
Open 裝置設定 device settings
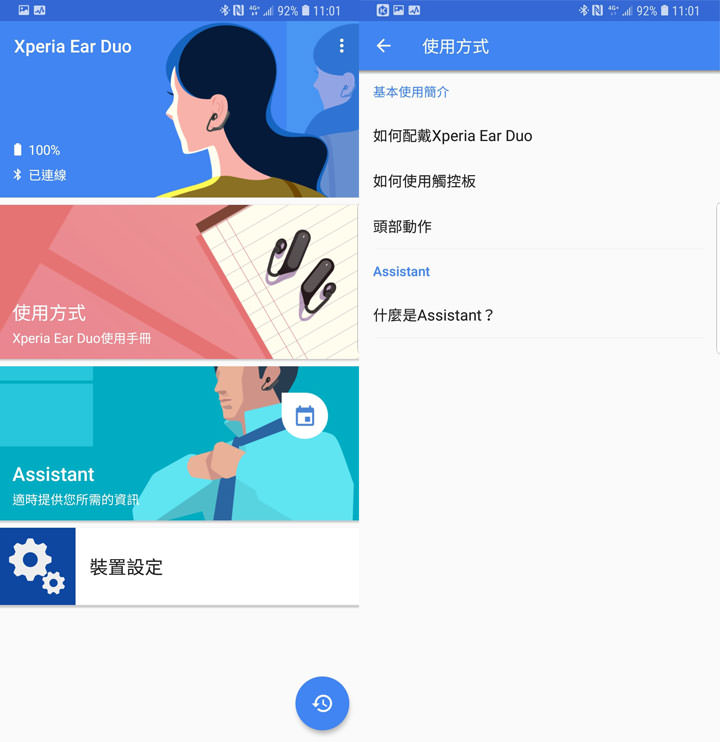tap(179, 566)
